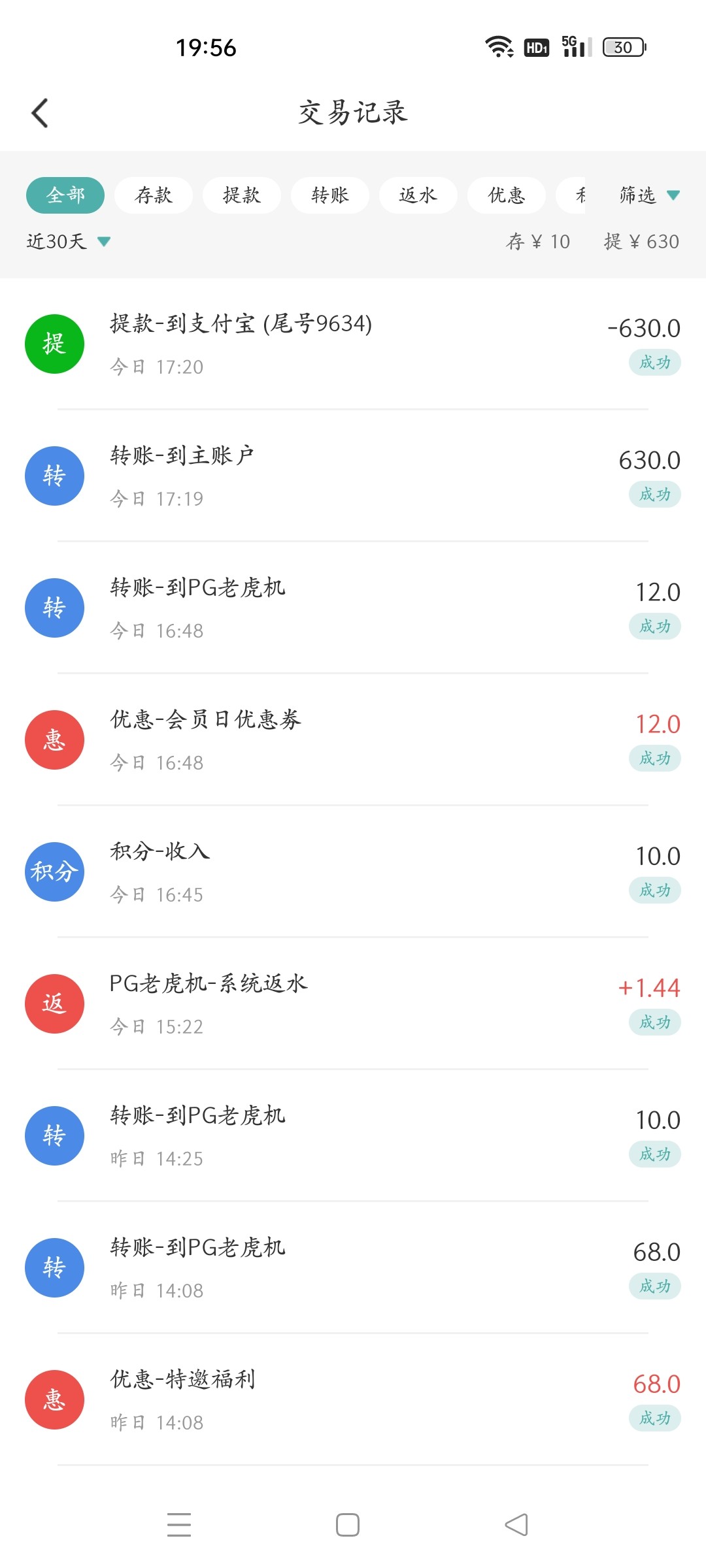Screen dimensions: 706x1568
Task: Show only 提款 records
Action: (242, 195)
